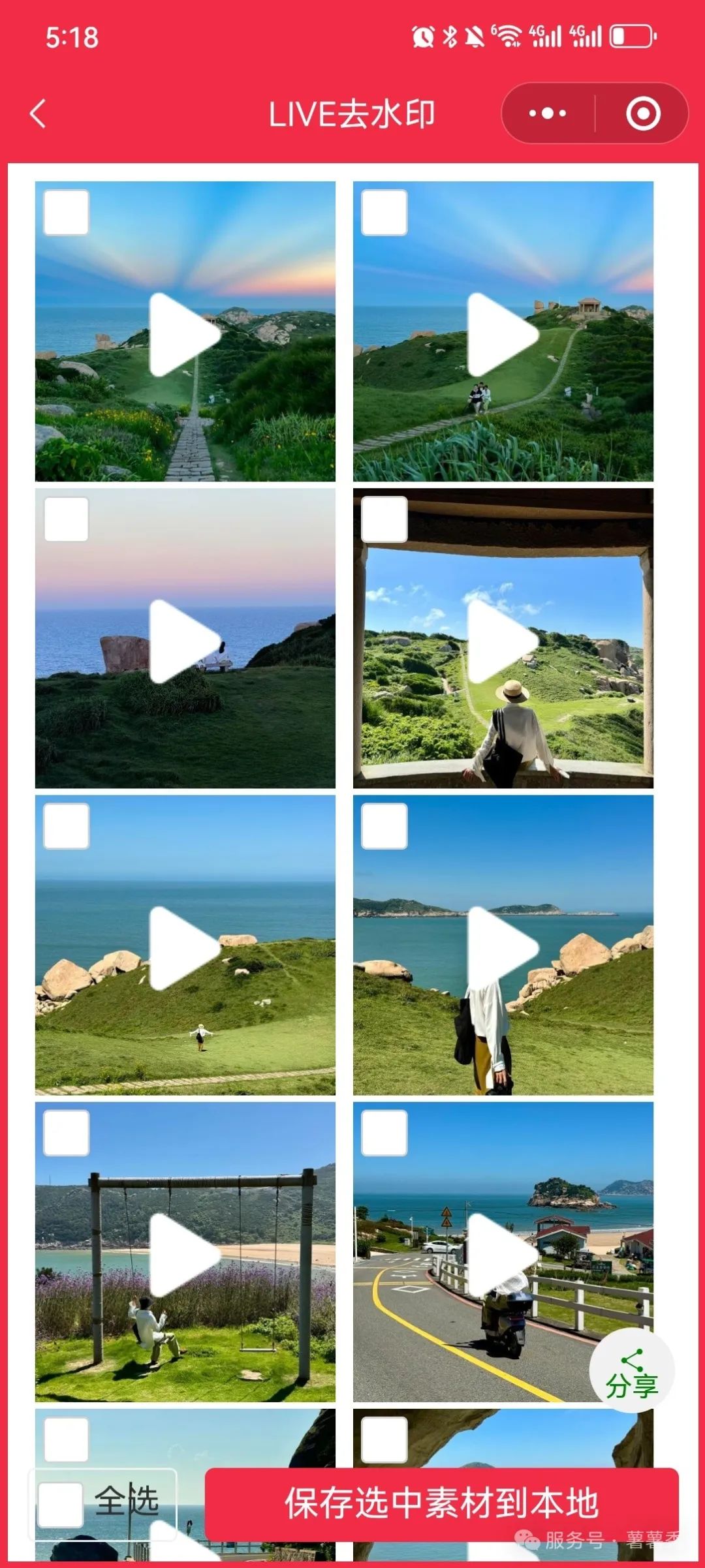This screenshot has height=1568, width=705.
Task: Play the scooter on coastal road video
Action: click(x=503, y=1255)
